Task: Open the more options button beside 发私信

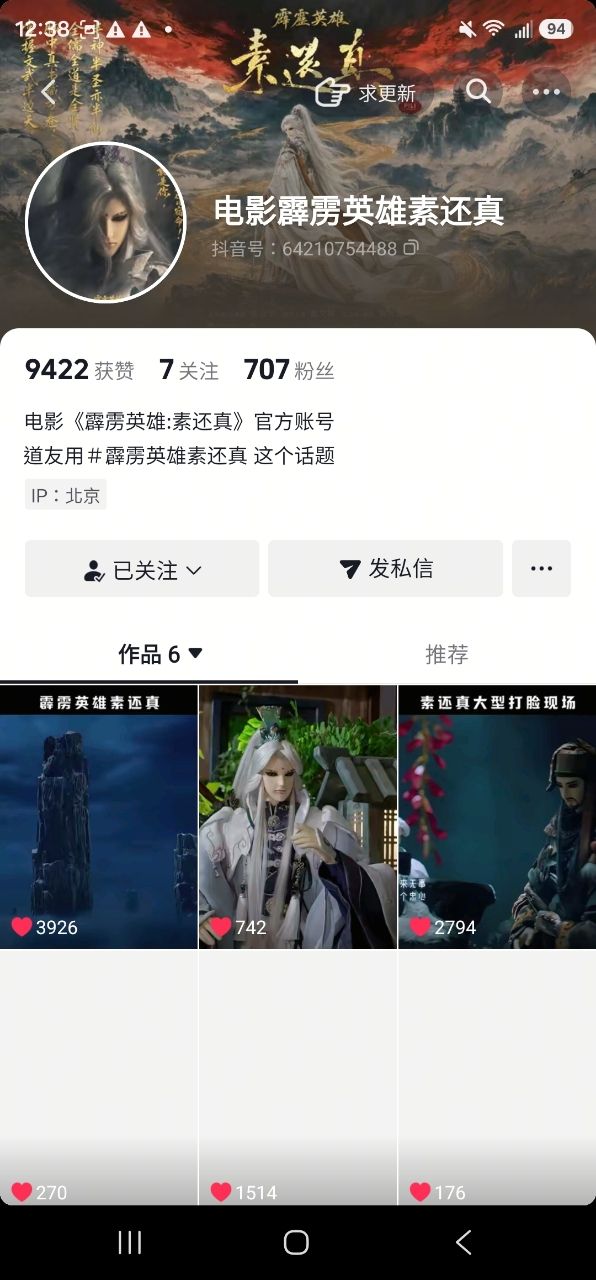Action: 541,569
